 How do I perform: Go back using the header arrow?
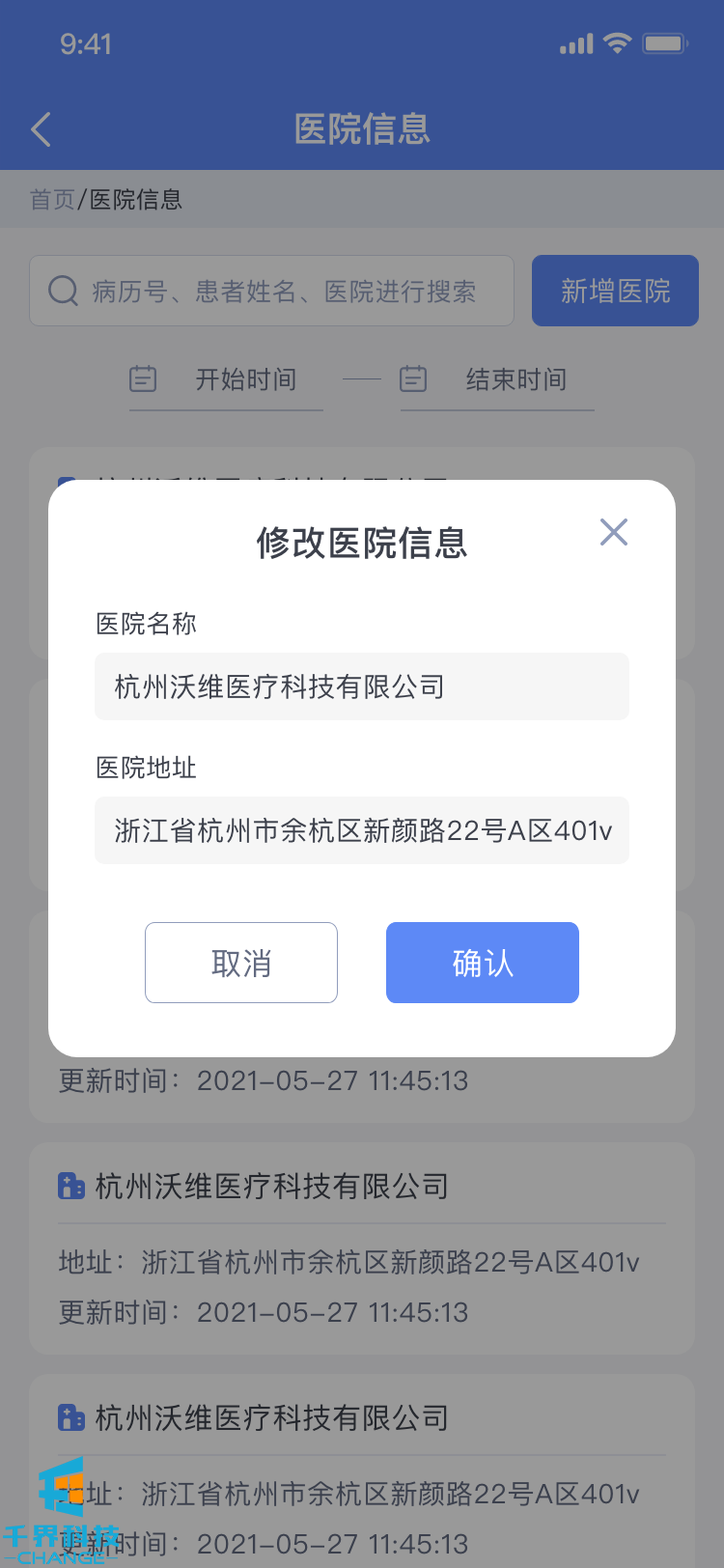tap(41, 129)
